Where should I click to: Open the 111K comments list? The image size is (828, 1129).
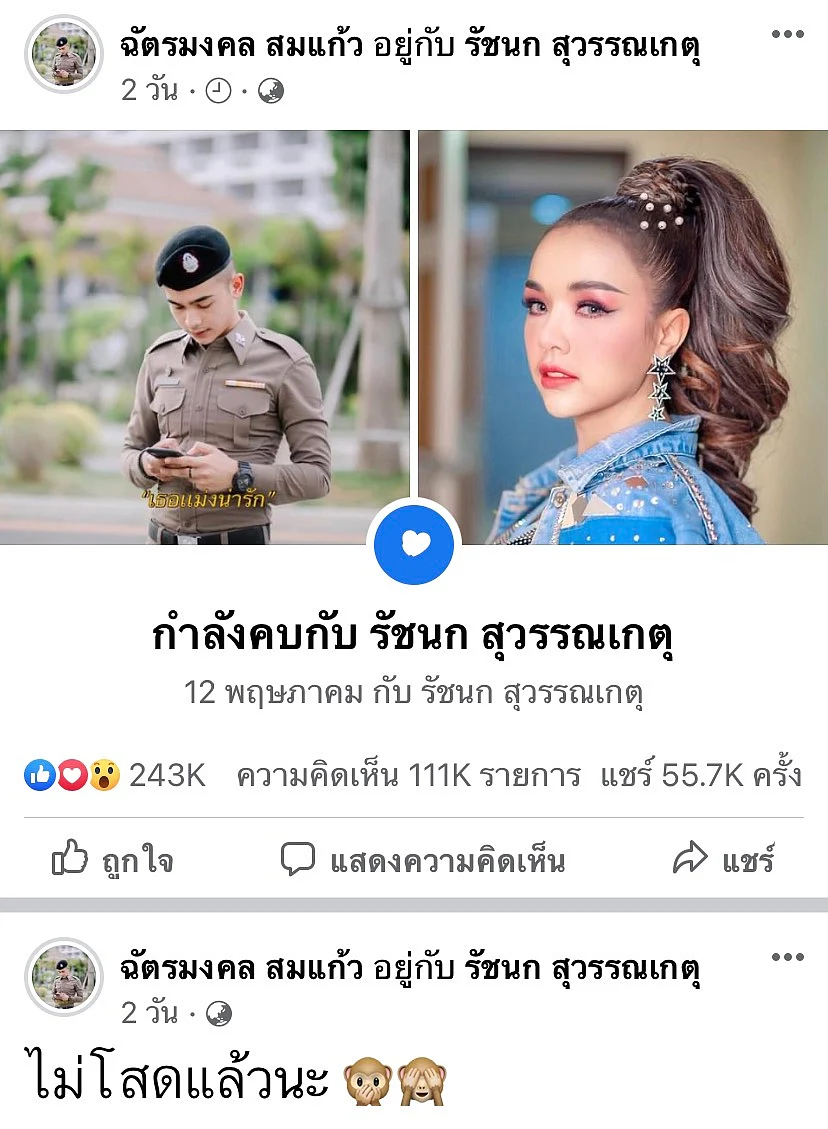point(408,775)
